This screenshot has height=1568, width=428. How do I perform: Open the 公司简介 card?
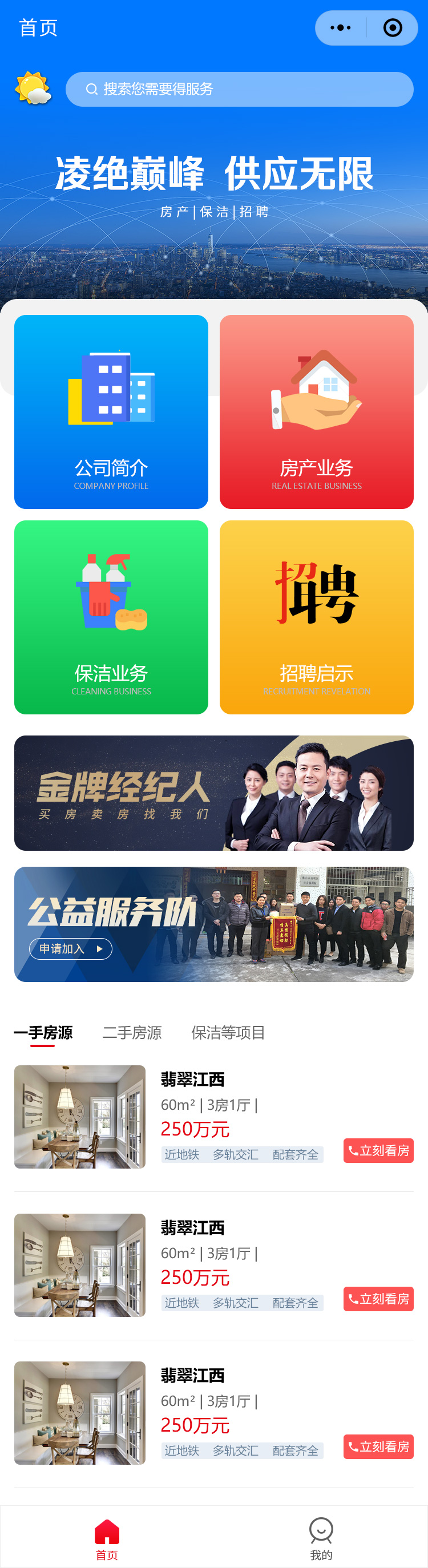[111, 411]
